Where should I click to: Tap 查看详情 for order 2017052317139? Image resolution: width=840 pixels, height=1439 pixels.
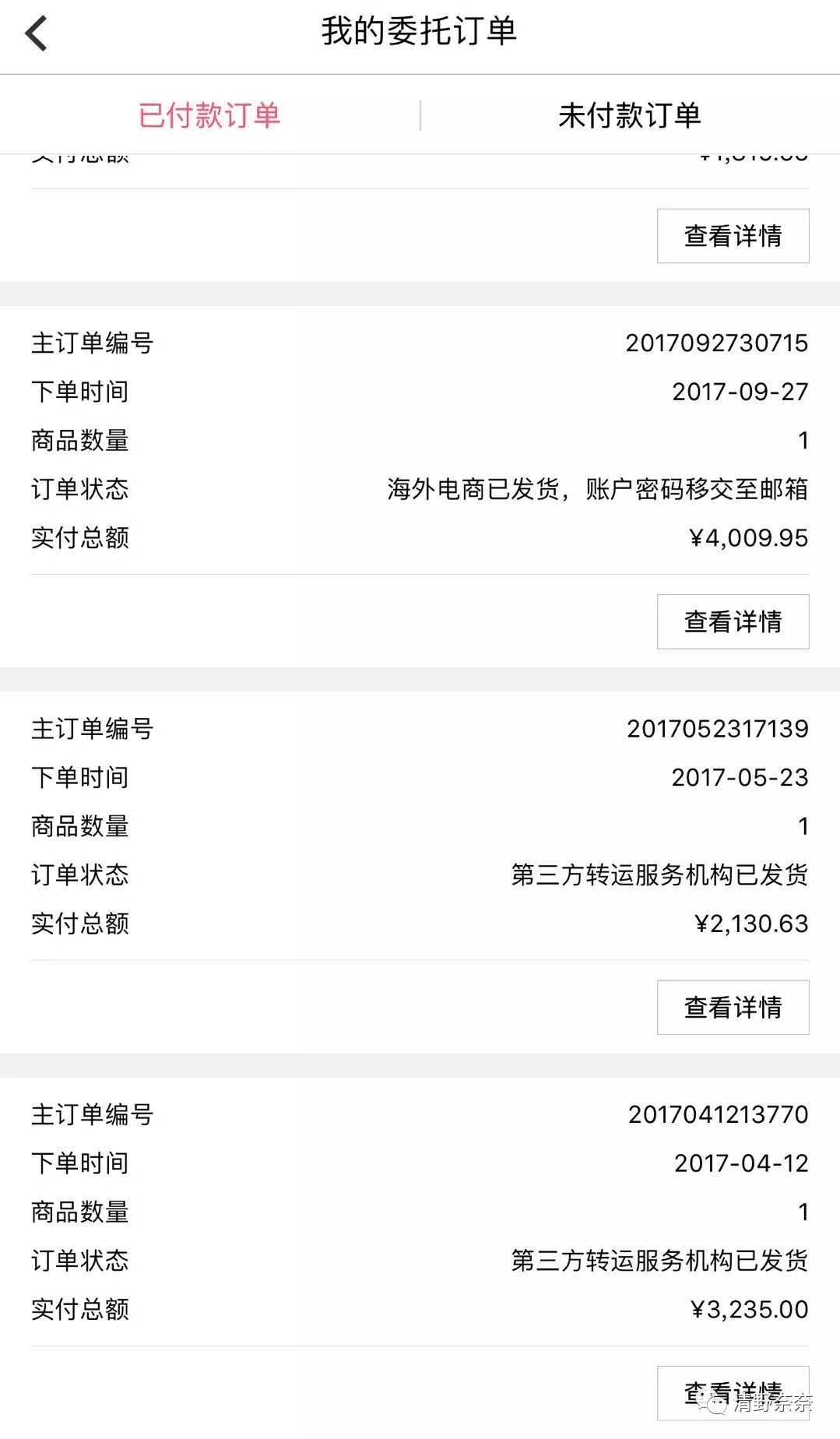tap(732, 1007)
